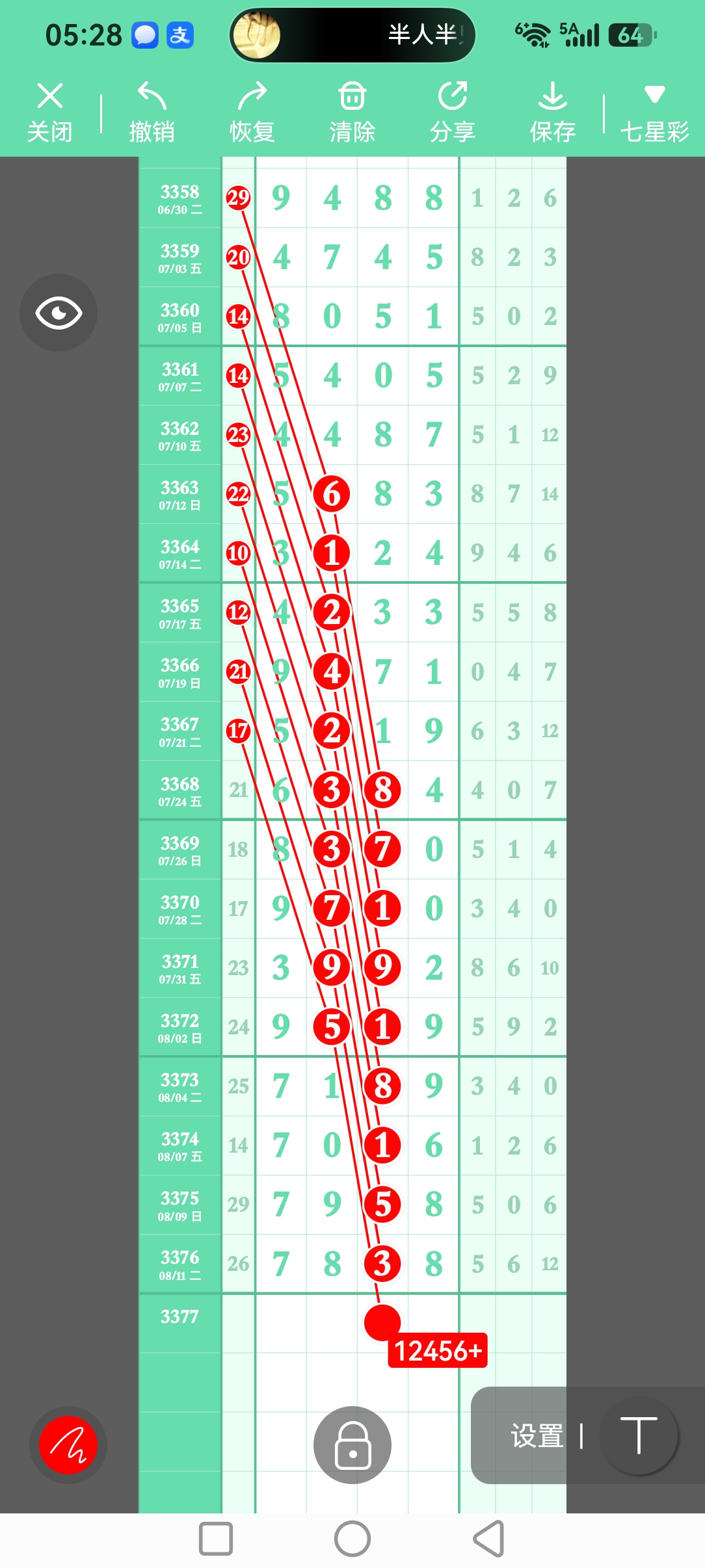Share the chart via 分享
The height and width of the screenshot is (1568, 705).
click(453, 113)
